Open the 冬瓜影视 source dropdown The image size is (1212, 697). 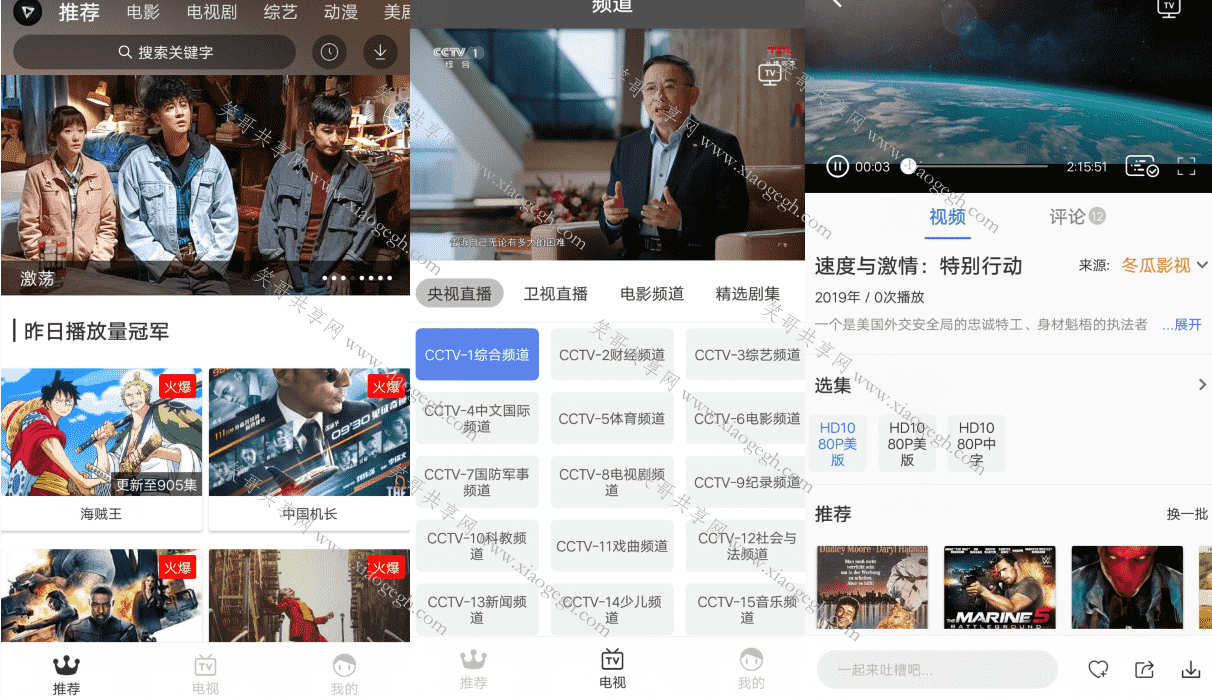click(x=1164, y=265)
